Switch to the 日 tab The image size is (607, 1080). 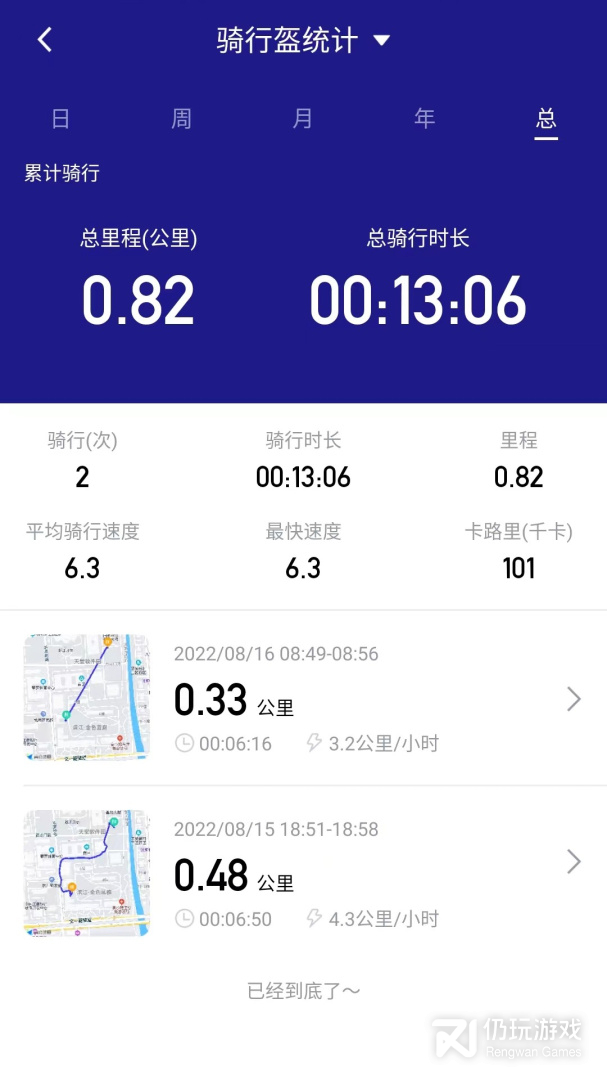point(61,118)
